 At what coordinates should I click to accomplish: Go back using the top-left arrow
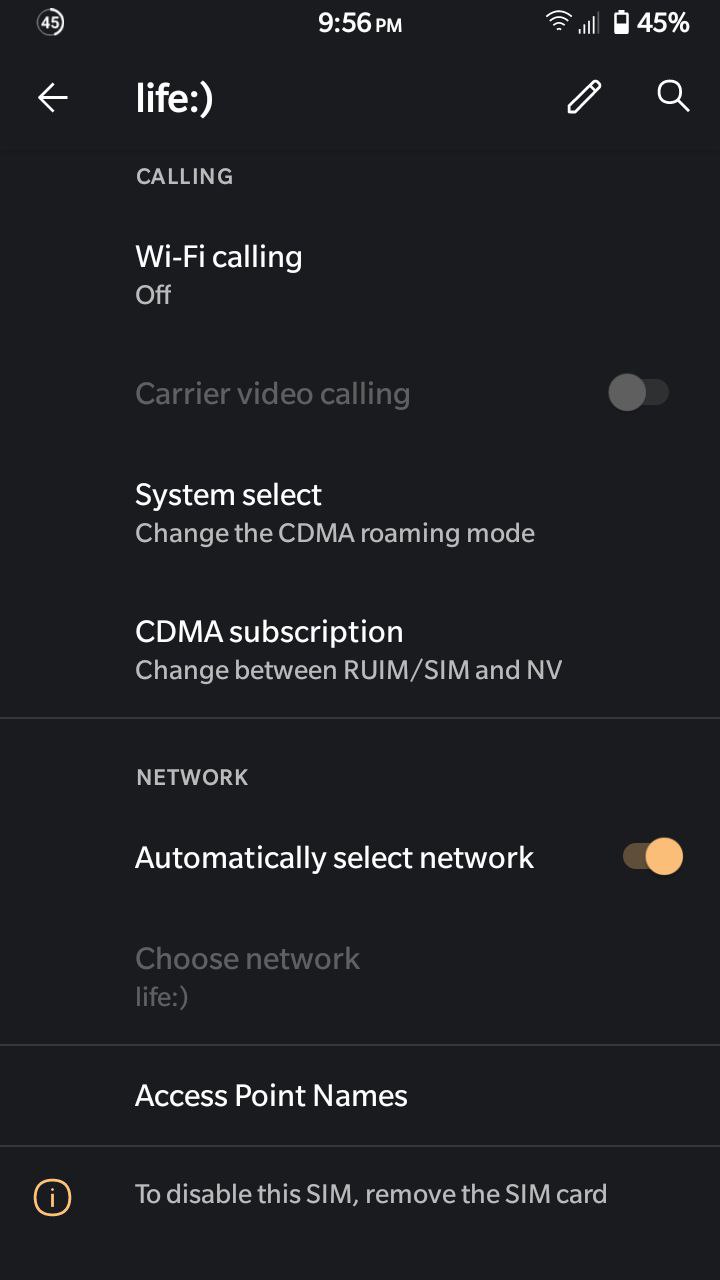(52, 97)
